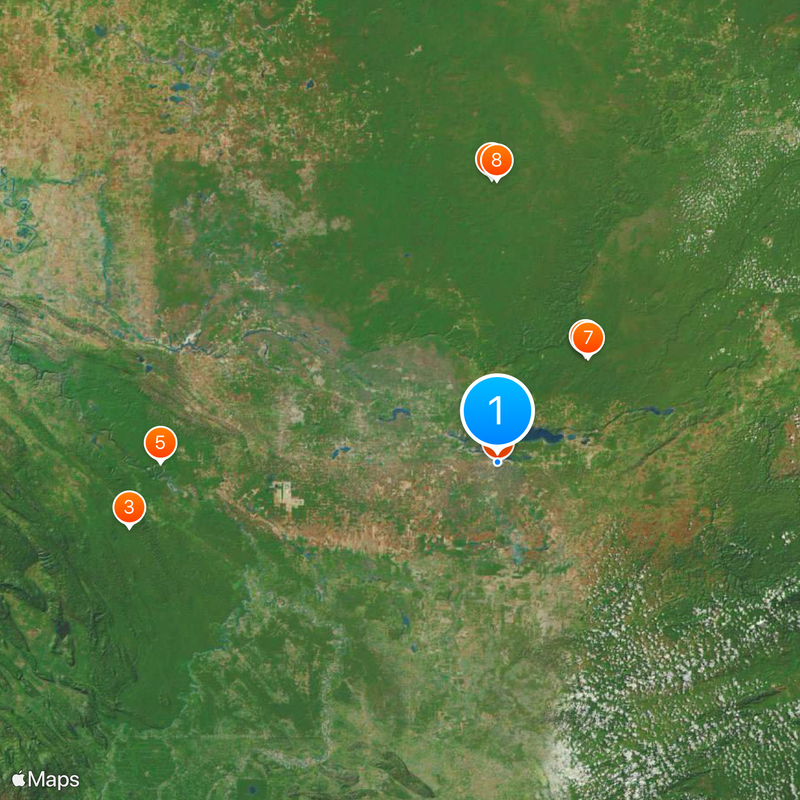Screen dimensions: 800x800
Task: Tap the orange pin numbered 3
Action: [x=128, y=507]
